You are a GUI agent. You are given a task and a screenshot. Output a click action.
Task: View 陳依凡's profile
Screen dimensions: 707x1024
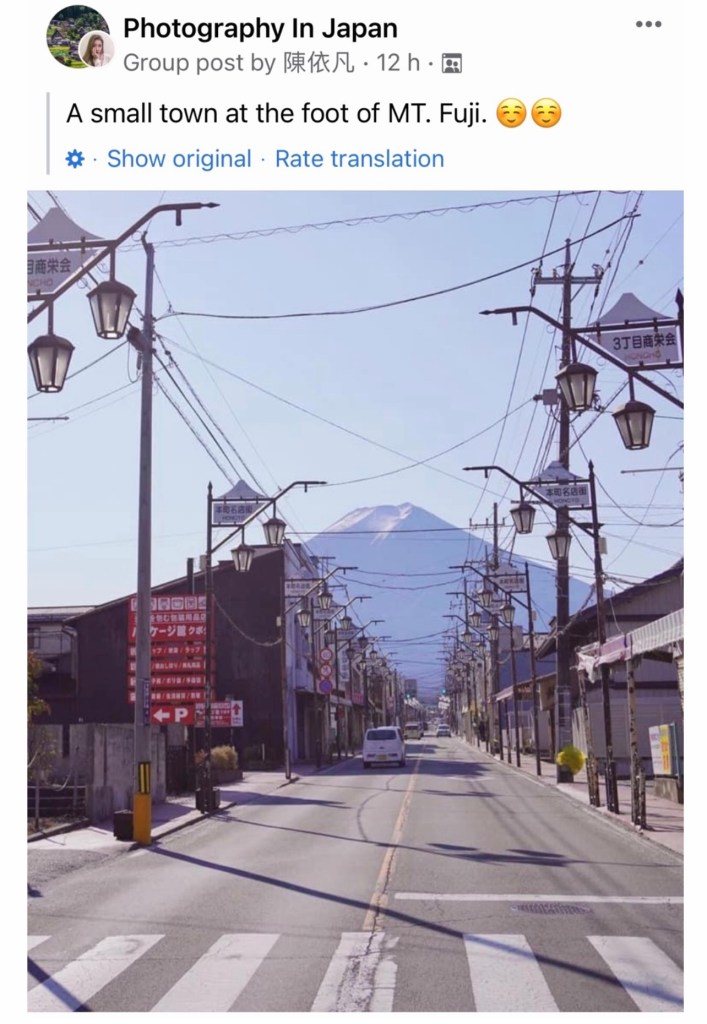(x=318, y=63)
